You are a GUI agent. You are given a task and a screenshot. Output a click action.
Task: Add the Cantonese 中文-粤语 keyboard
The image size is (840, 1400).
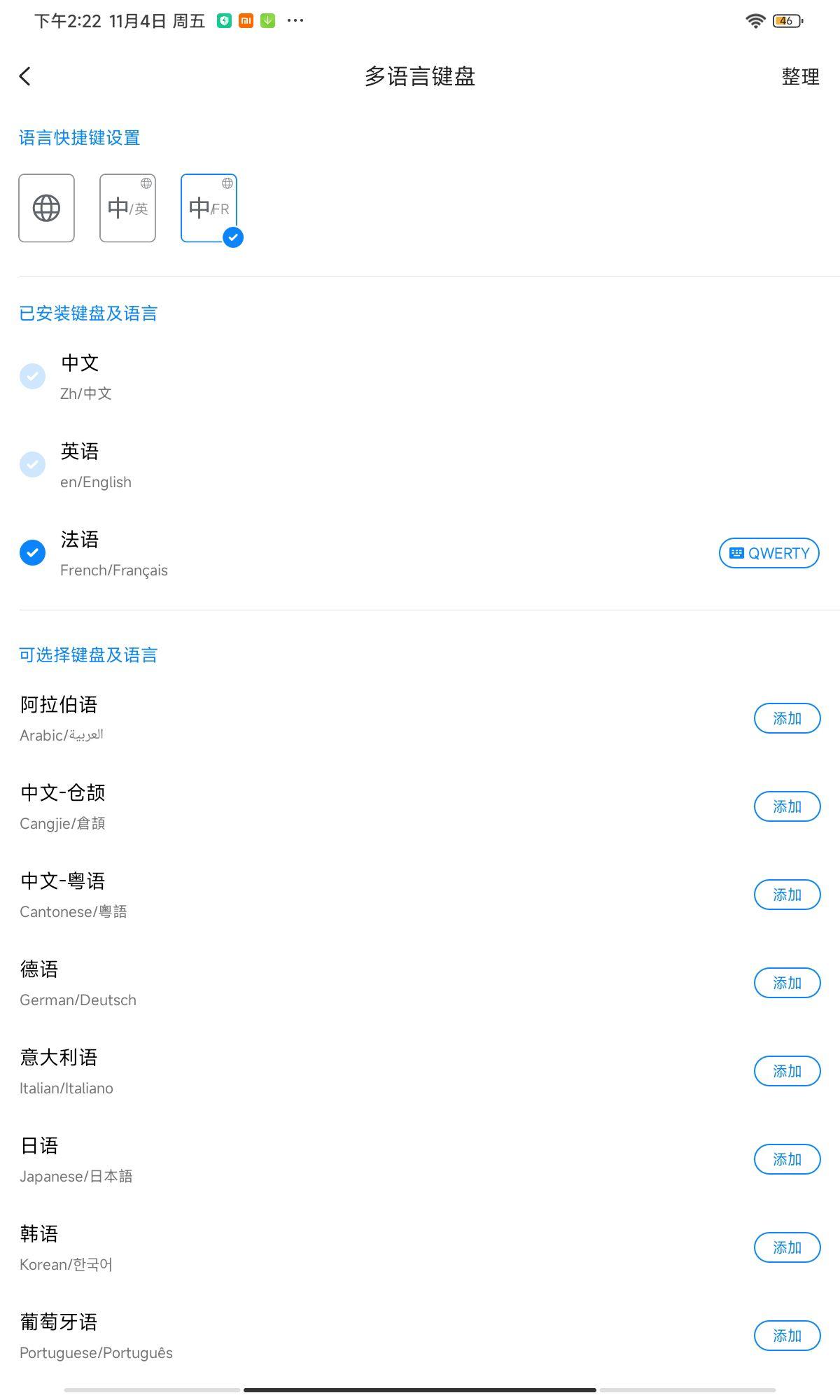pyautogui.click(x=787, y=895)
